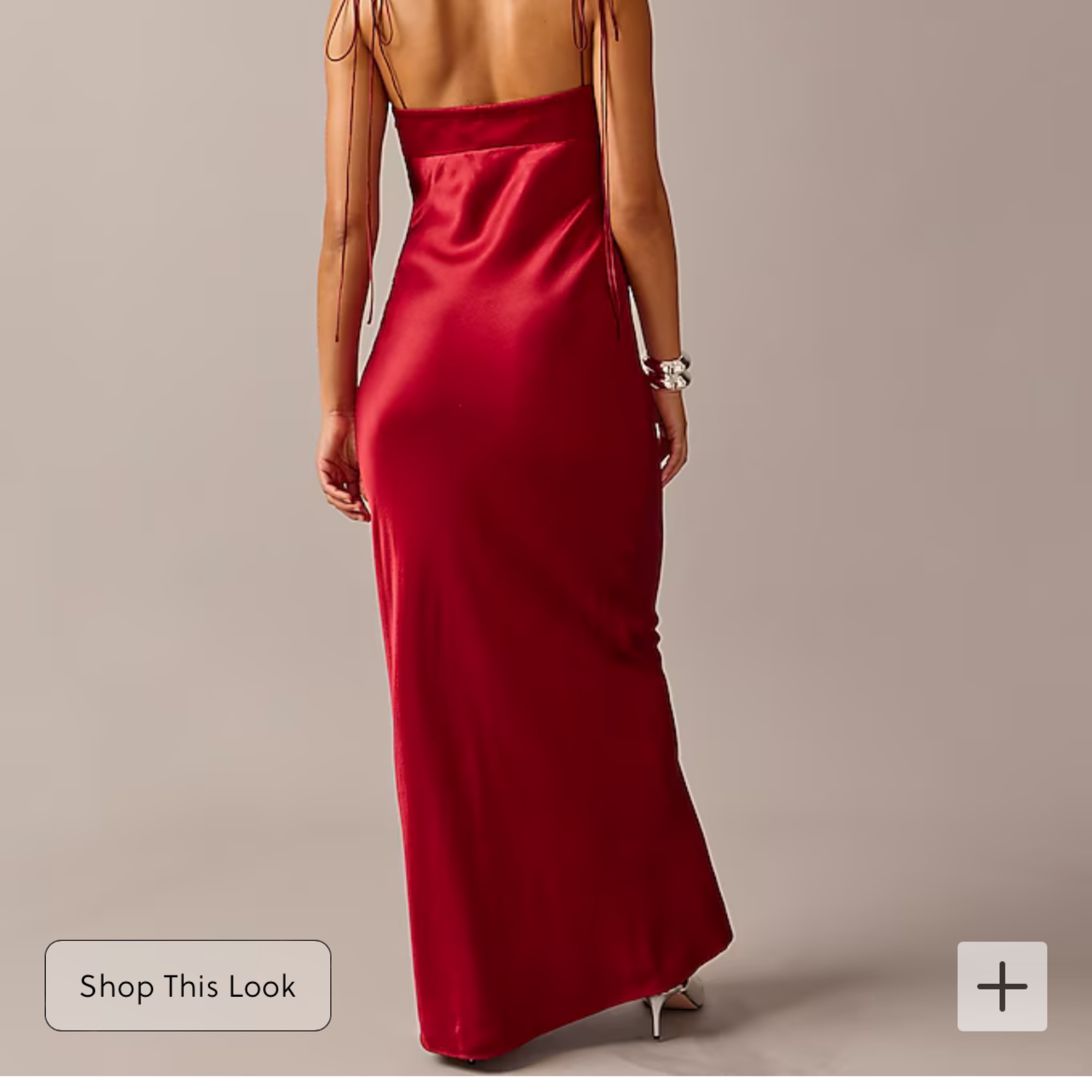
Task: Tap the Shop This Look button
Action: (x=188, y=986)
